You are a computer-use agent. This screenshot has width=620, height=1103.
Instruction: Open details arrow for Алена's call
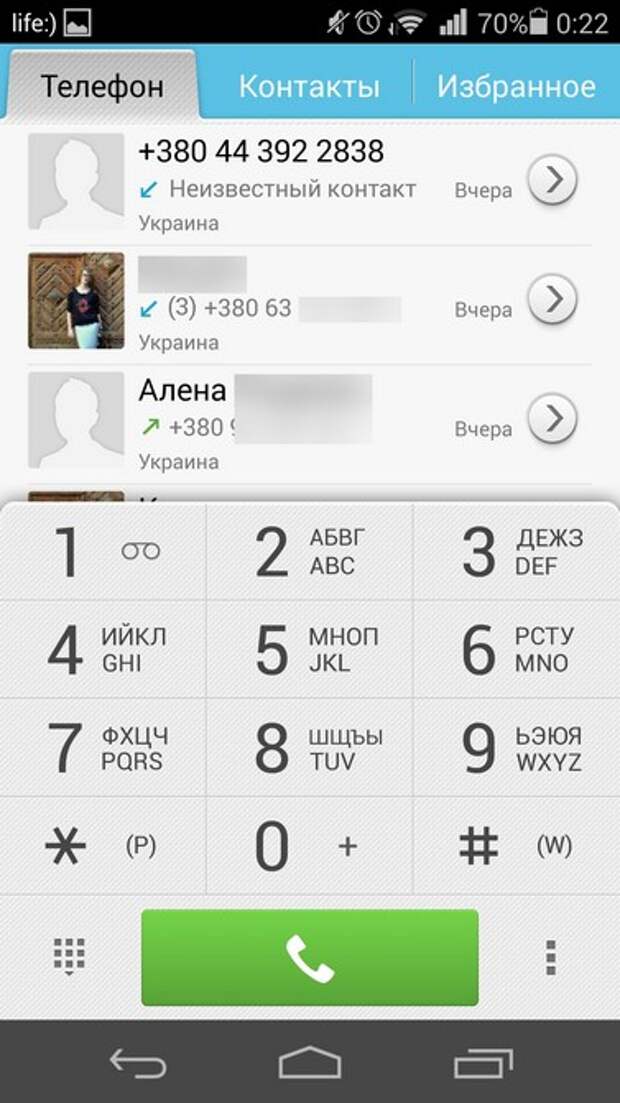(552, 419)
